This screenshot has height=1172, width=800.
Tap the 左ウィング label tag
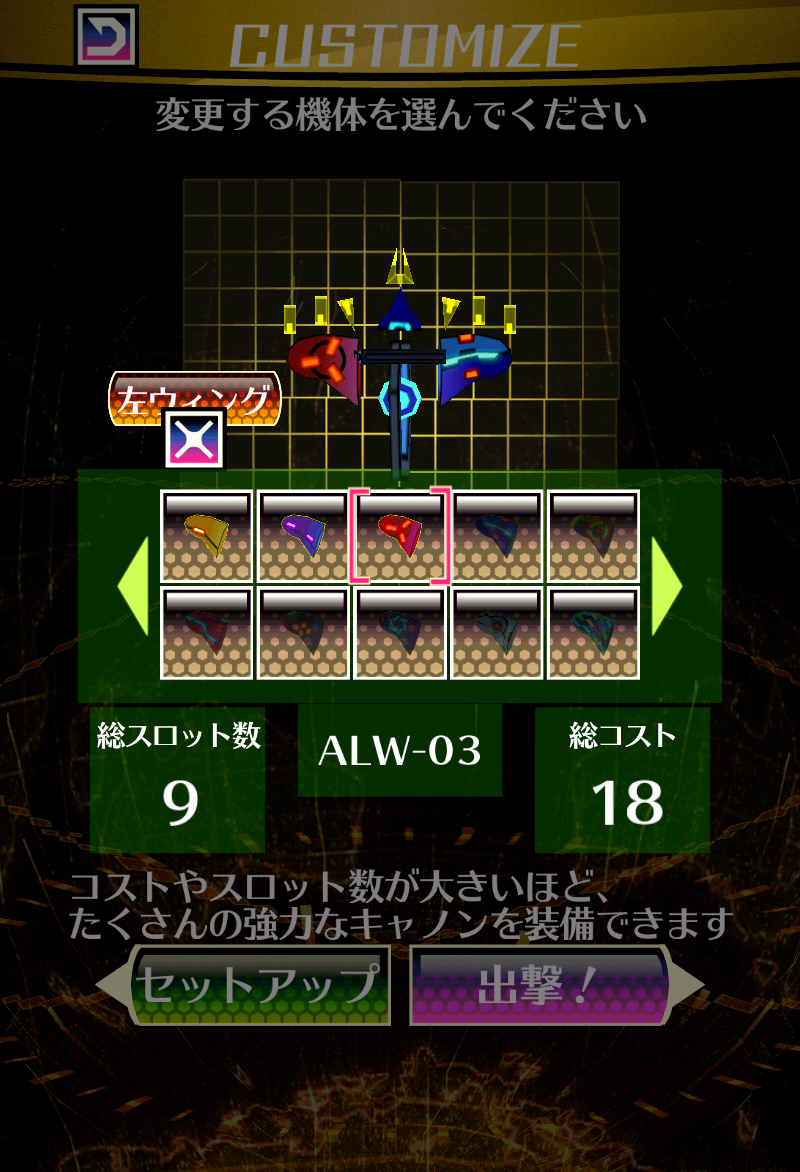[195, 397]
